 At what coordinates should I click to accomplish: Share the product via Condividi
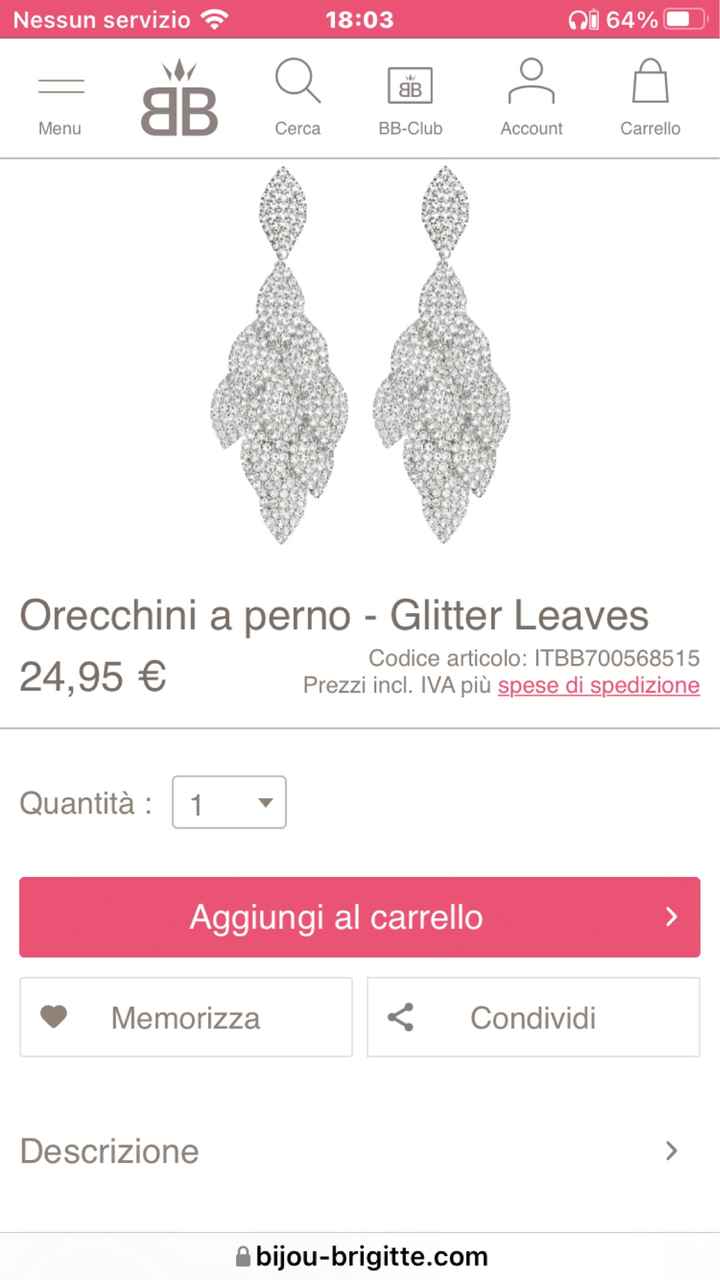(533, 1017)
